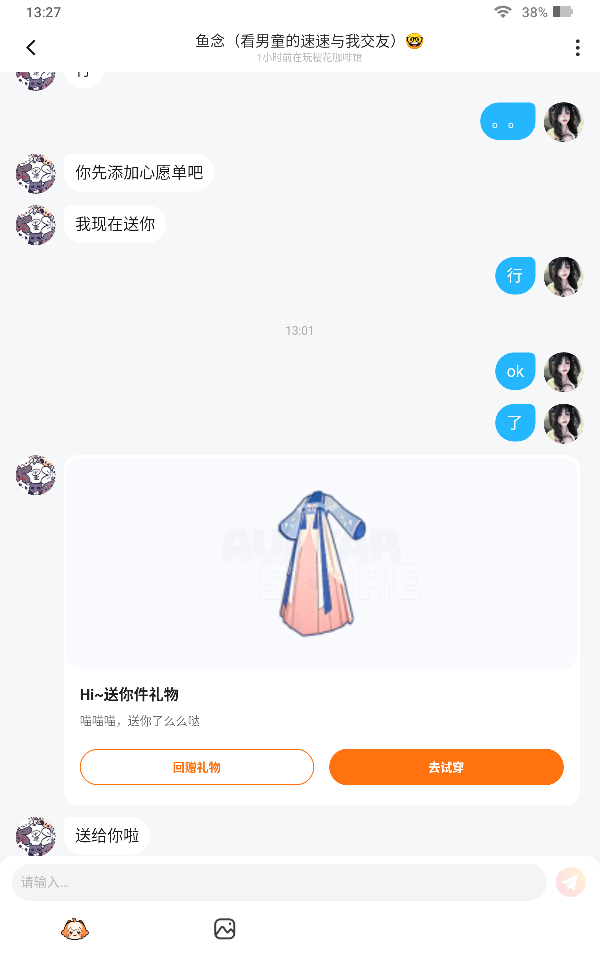Screen dimensions: 600x960
Task: Focus the 请输入 message input field
Action: click(x=279, y=882)
